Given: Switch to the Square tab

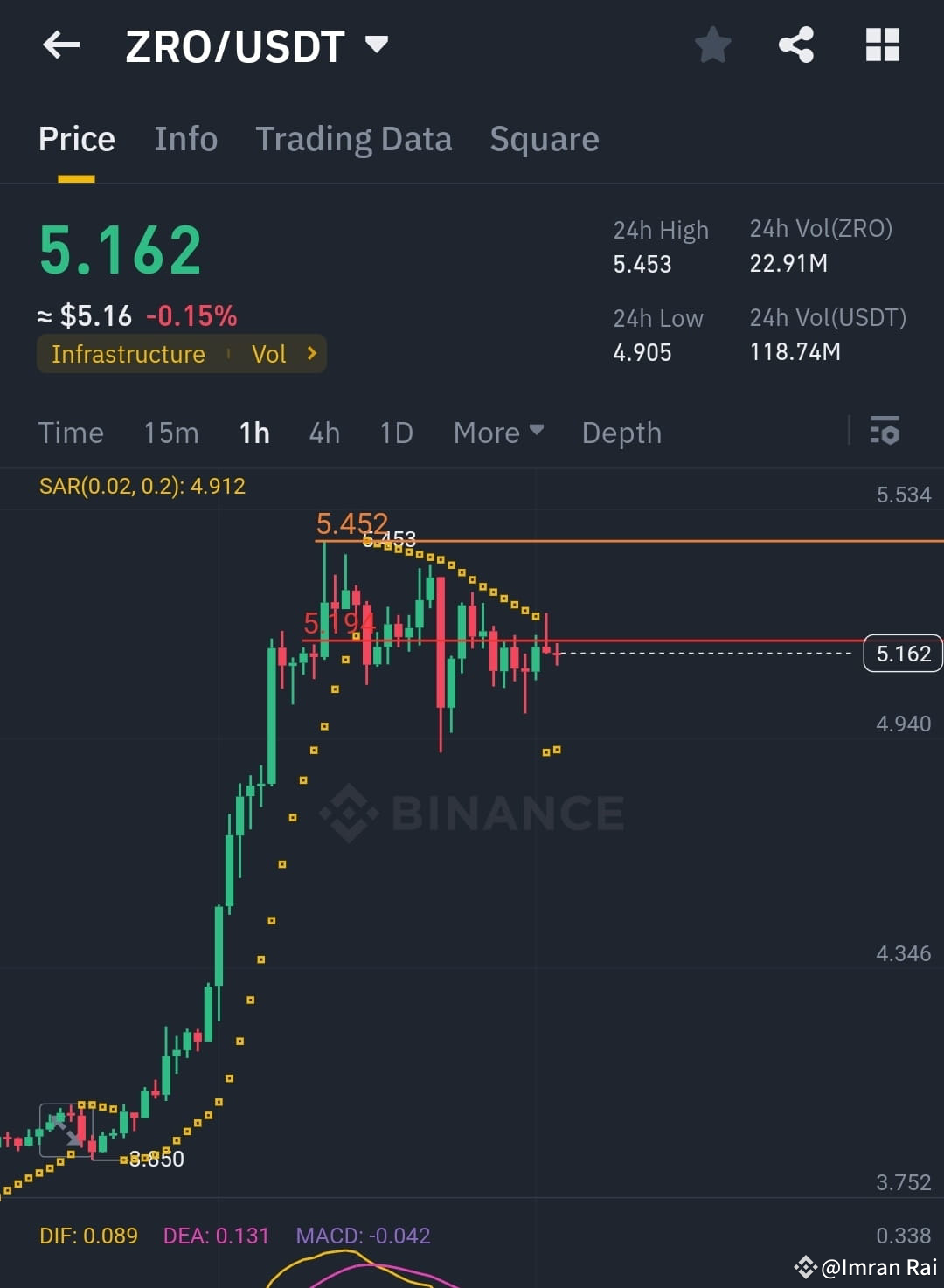Looking at the screenshot, I should [545, 138].
